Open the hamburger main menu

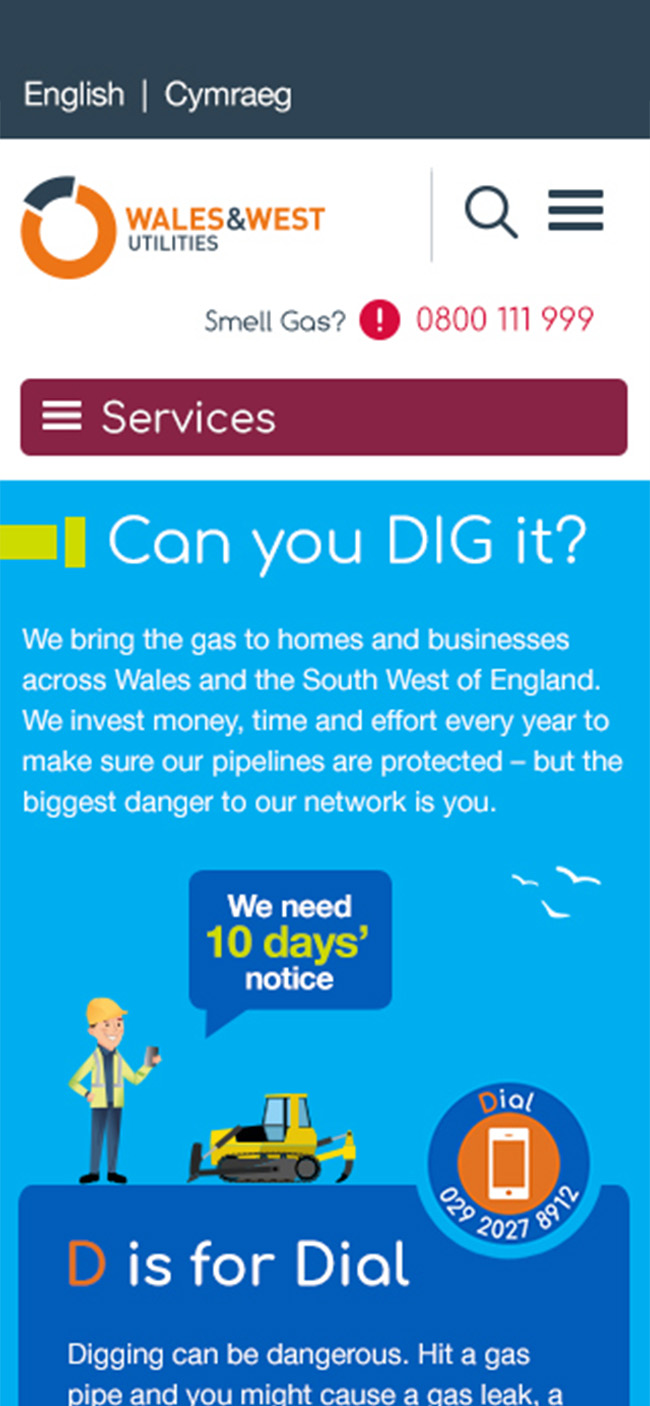pos(575,211)
